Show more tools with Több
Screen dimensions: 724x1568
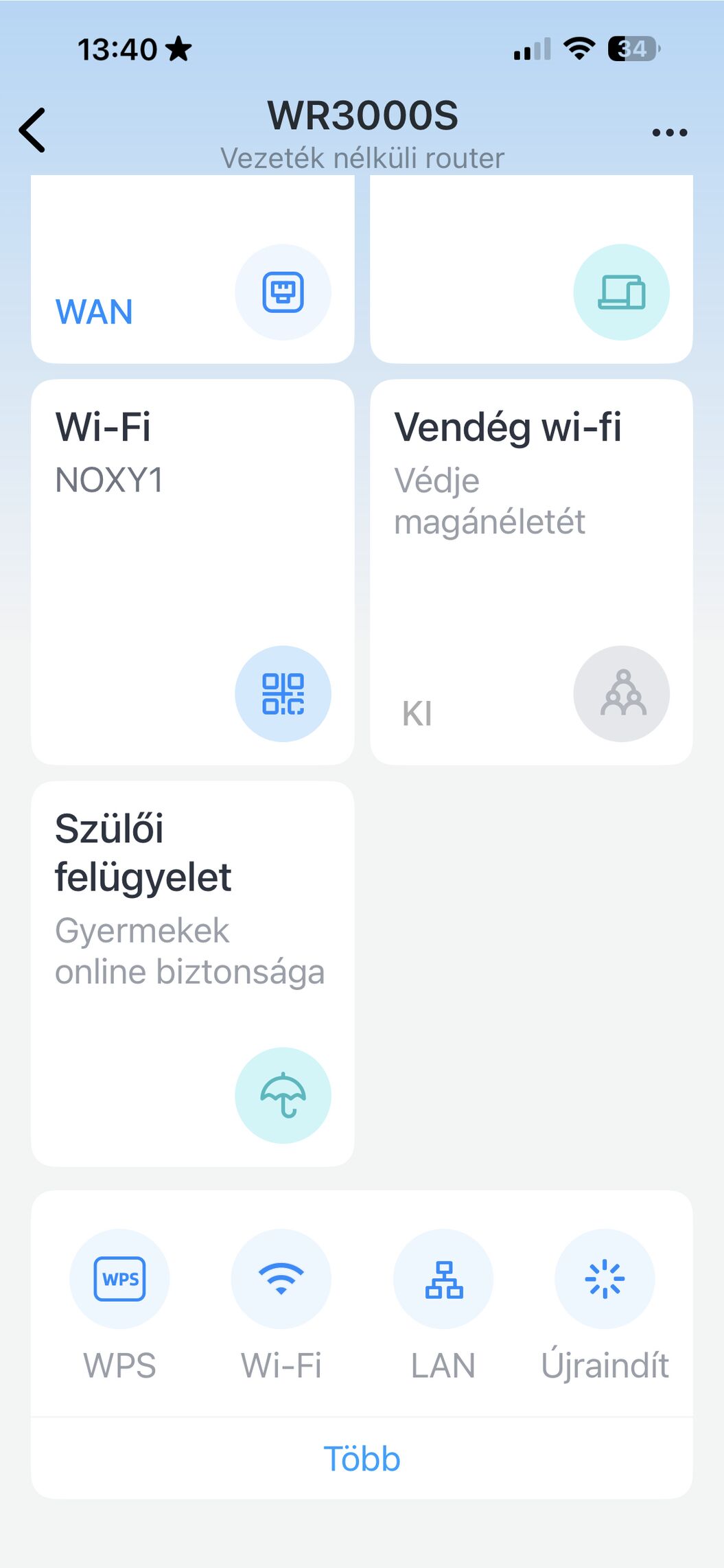[362, 1458]
